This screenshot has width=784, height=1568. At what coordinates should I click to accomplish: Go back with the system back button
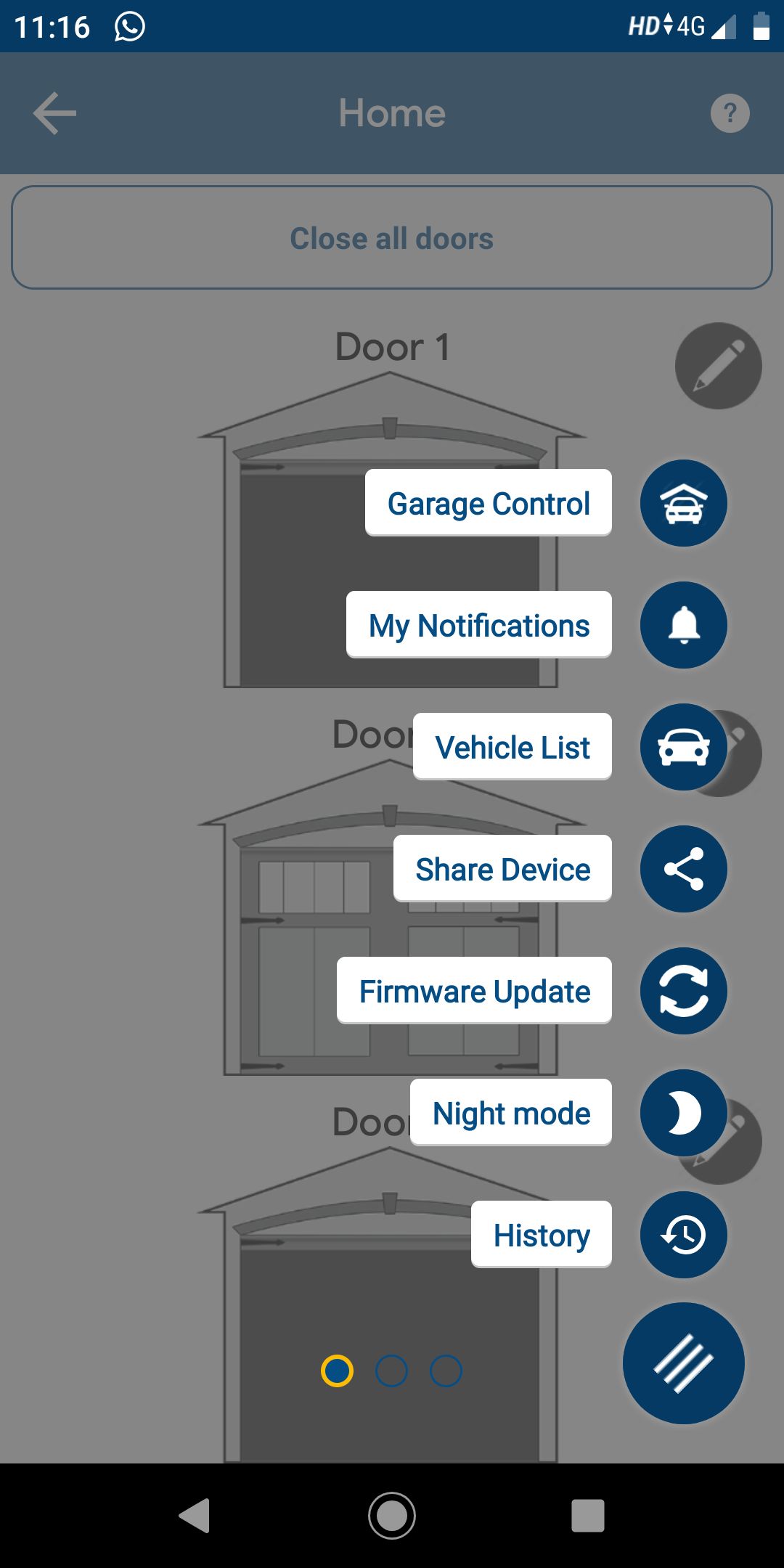pos(195,1516)
